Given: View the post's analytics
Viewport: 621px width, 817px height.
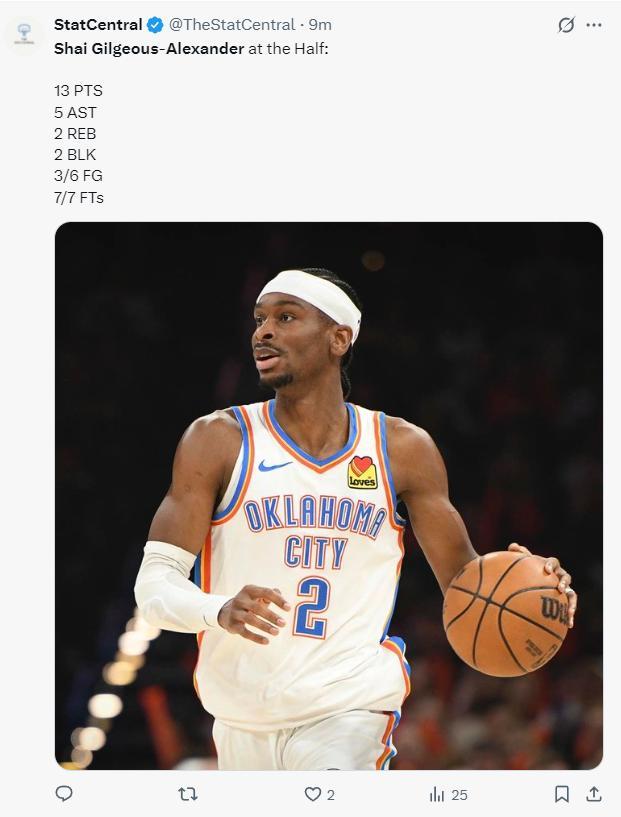Looking at the screenshot, I should (437, 794).
